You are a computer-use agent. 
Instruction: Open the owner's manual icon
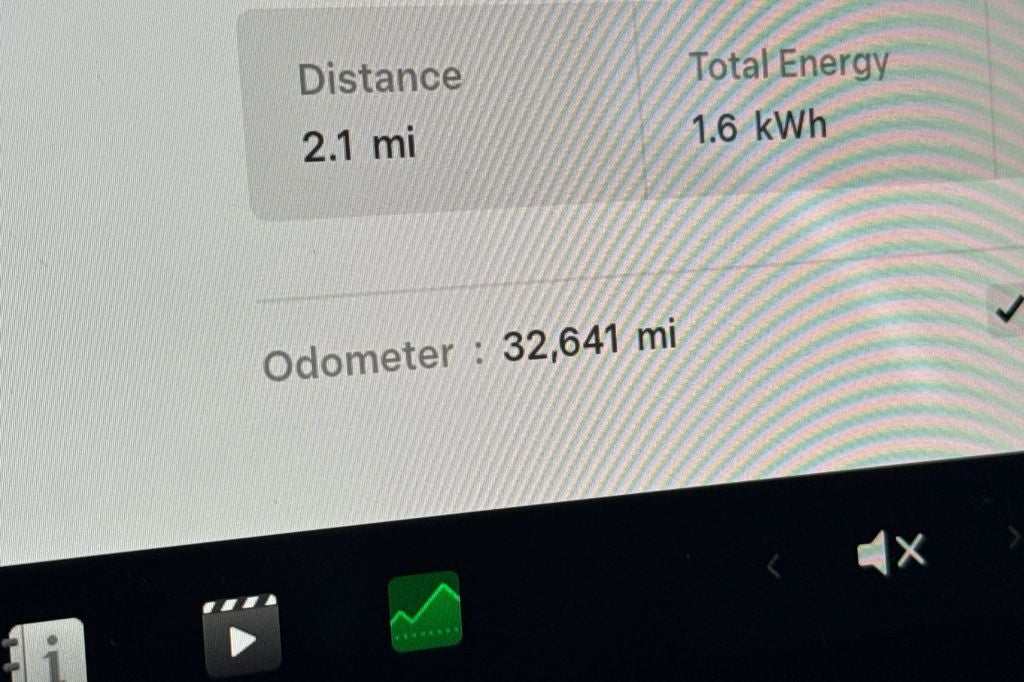coord(44,656)
